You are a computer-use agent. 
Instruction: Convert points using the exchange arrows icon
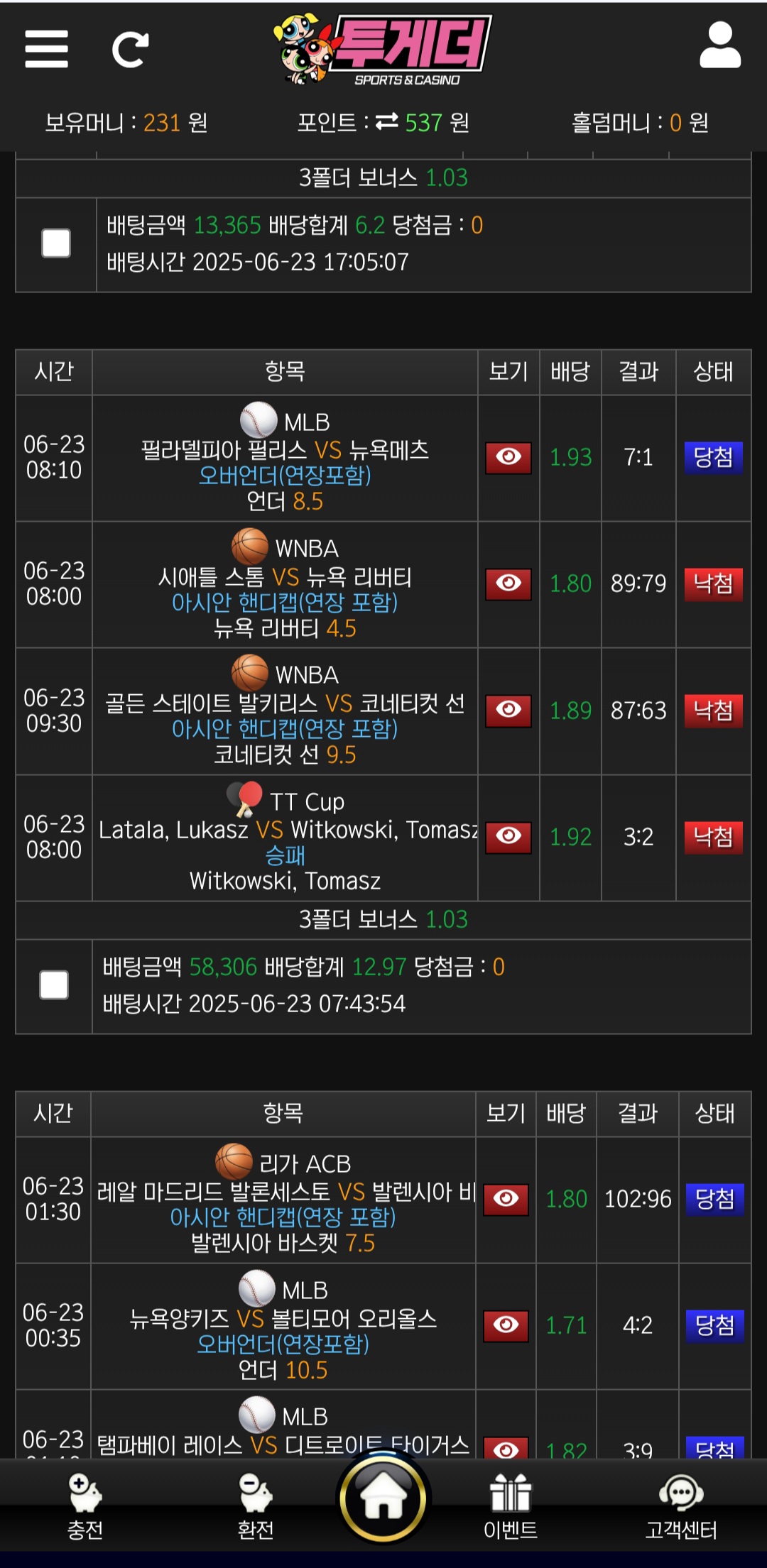tap(387, 122)
